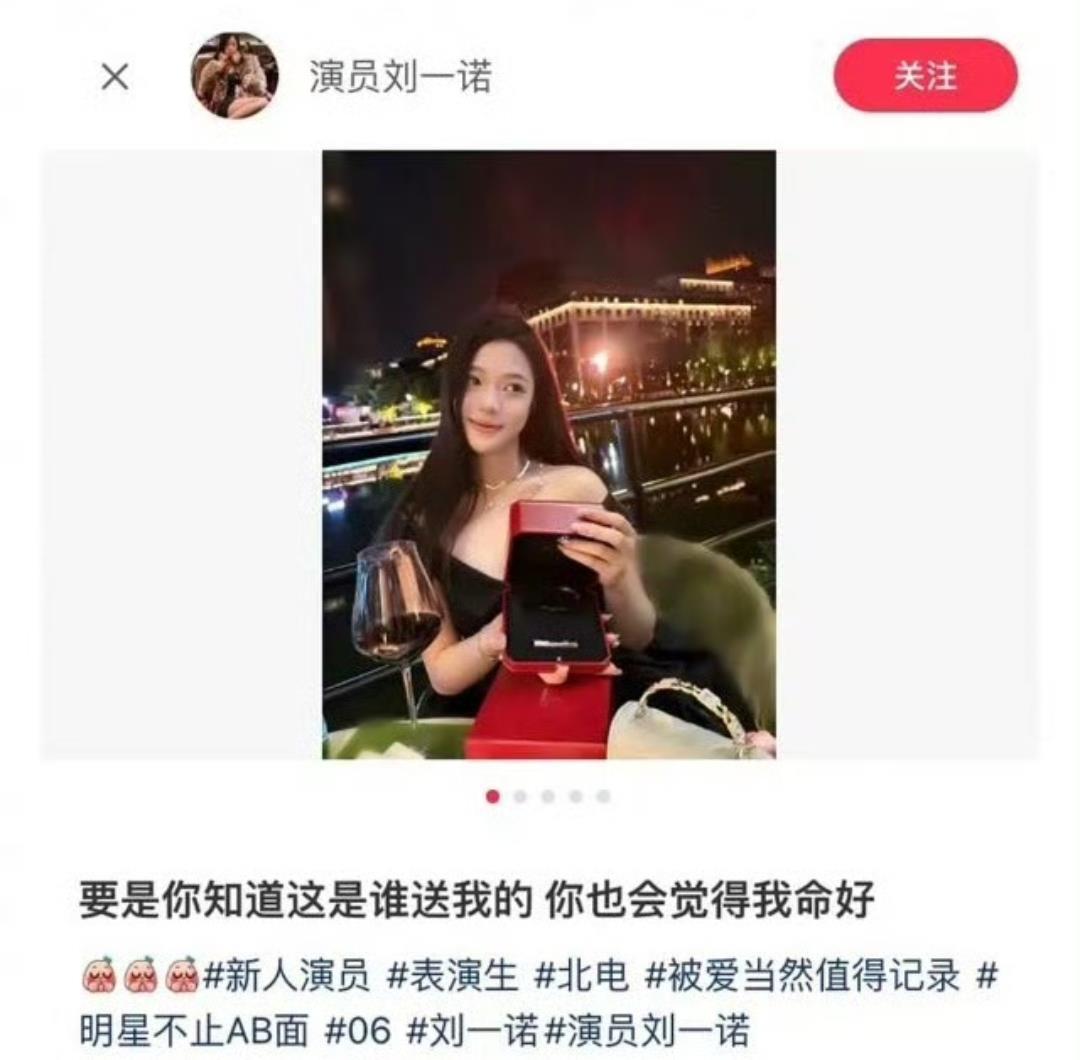Follow the author with the 关注 button
This screenshot has height=1060, width=1080.
[925, 76]
